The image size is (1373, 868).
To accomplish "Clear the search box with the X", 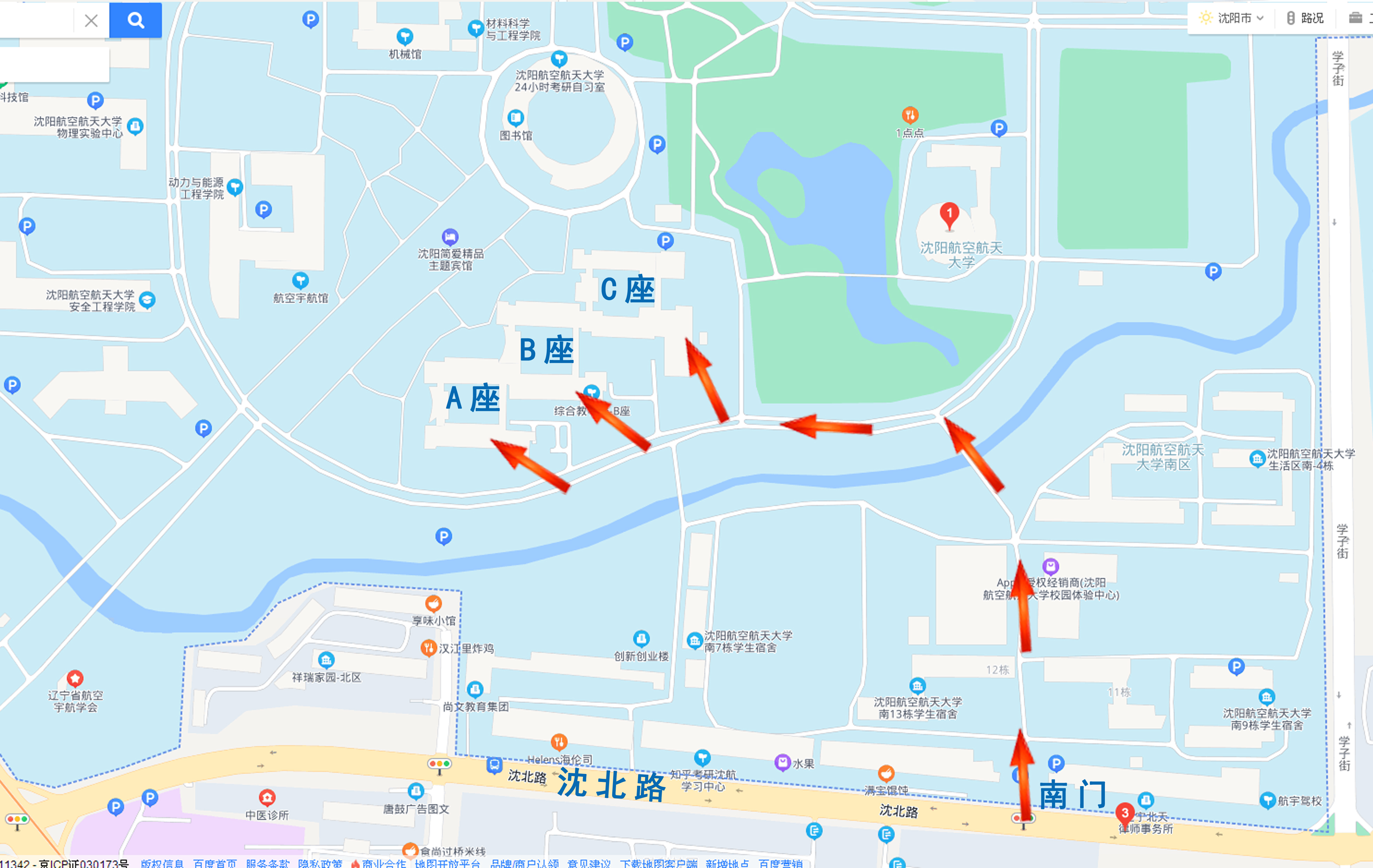I will [91, 21].
